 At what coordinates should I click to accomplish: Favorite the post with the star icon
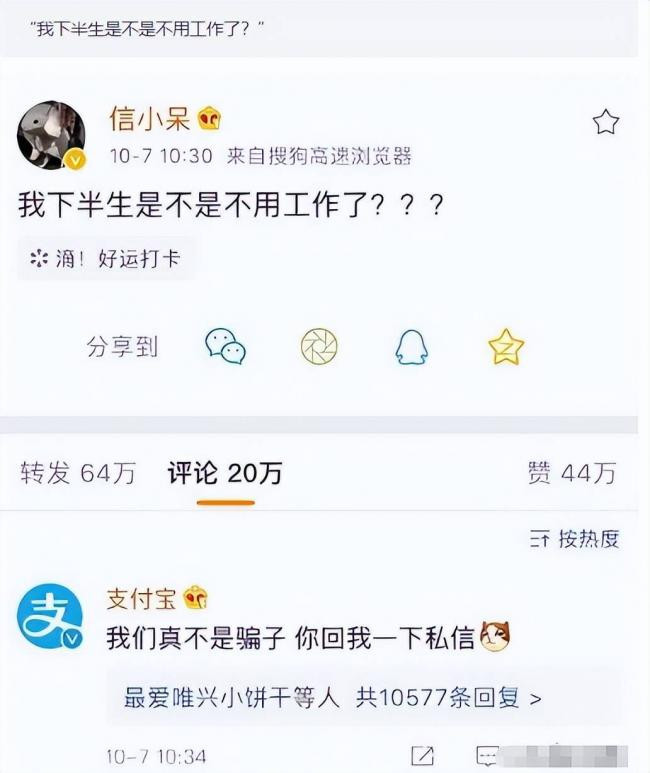pos(605,123)
